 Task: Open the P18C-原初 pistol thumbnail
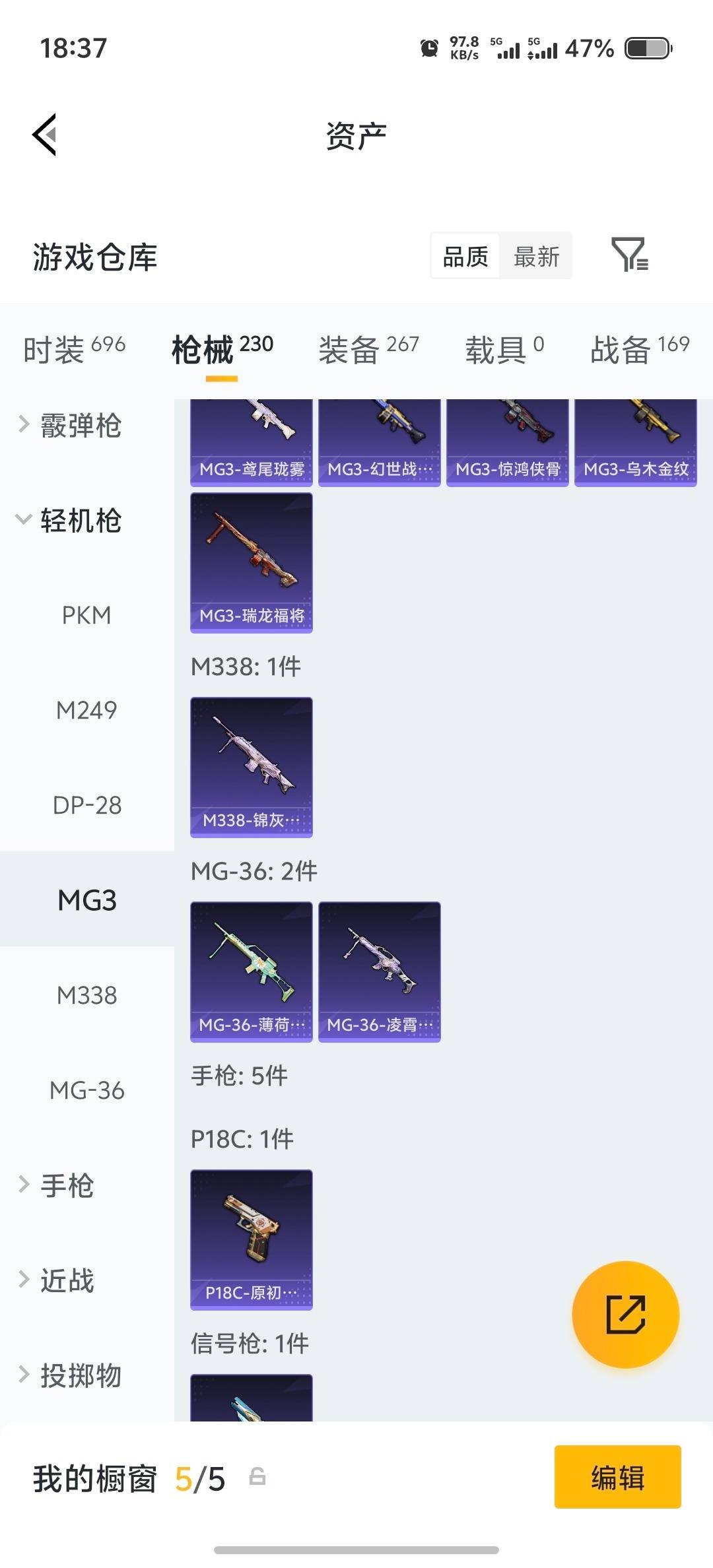click(252, 1241)
